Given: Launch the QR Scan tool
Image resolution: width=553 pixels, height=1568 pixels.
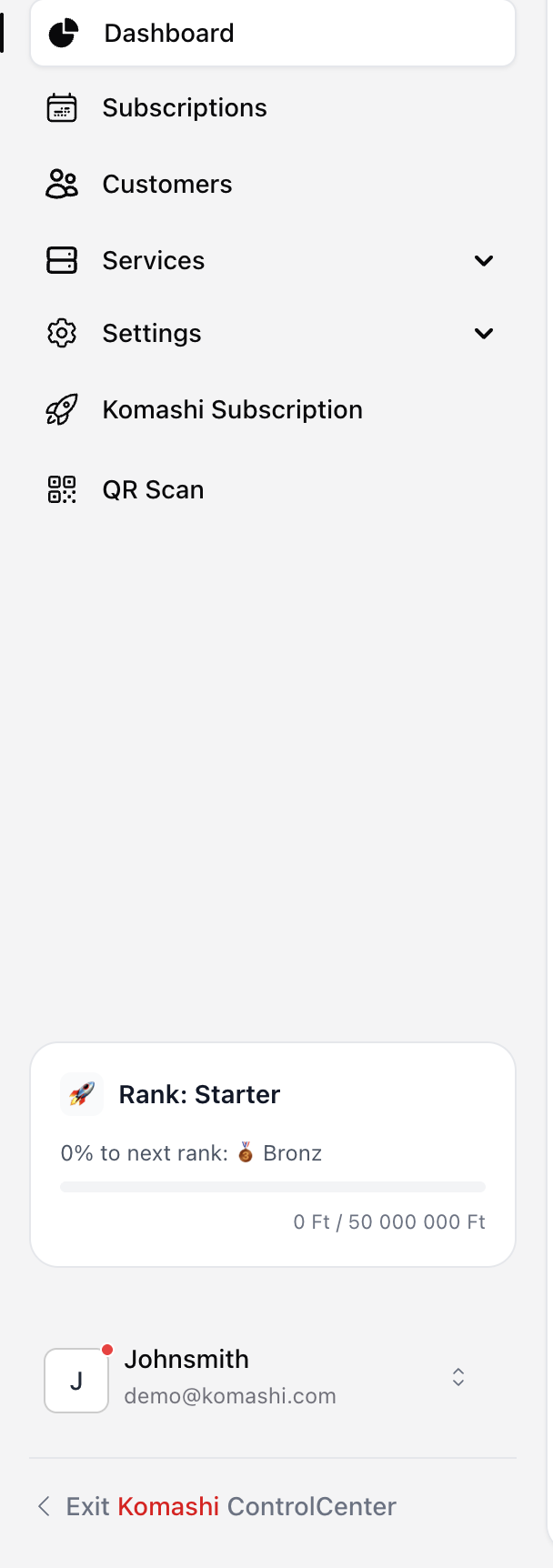Looking at the screenshot, I should click(x=153, y=490).
